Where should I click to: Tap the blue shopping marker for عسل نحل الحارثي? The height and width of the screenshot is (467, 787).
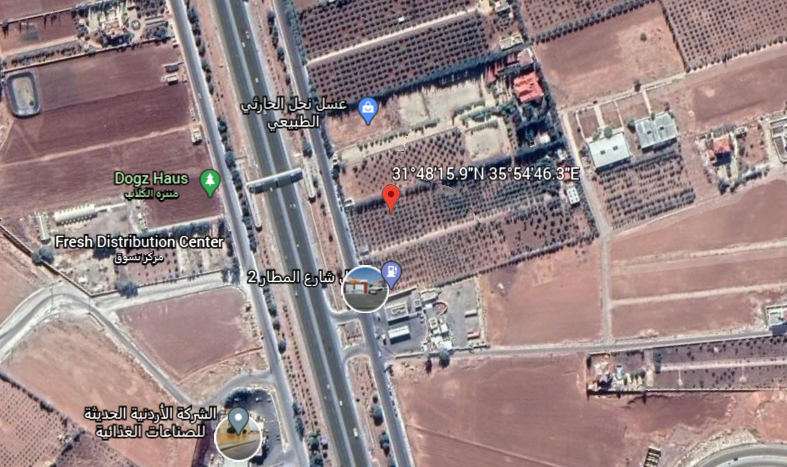pos(367,109)
